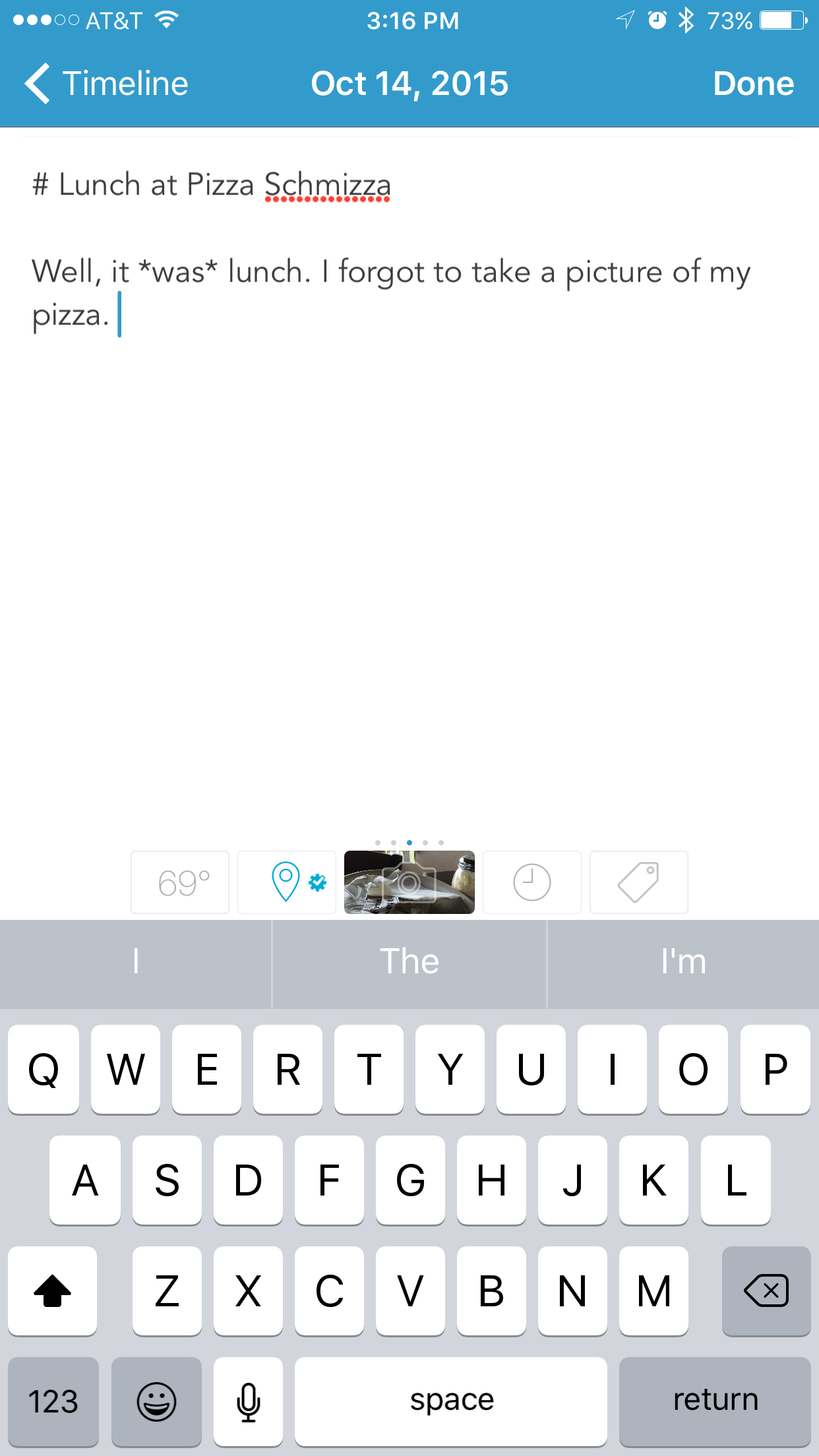Open the location pin settings
The width and height of the screenshot is (819, 1456).
288,882
